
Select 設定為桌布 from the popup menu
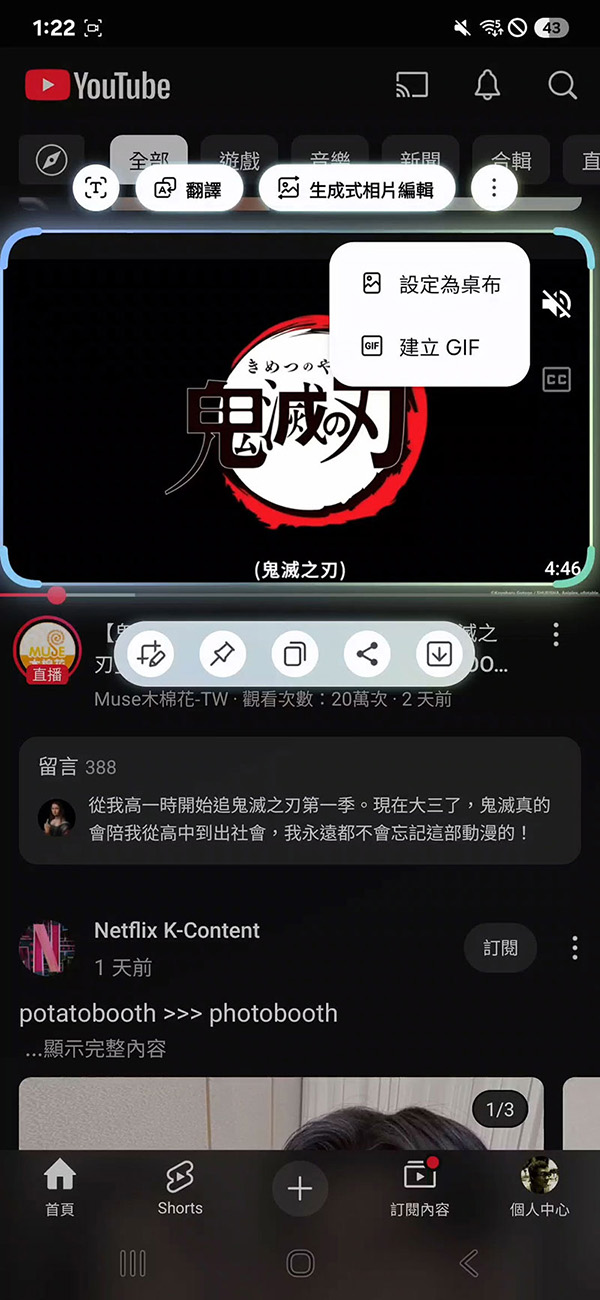430,285
